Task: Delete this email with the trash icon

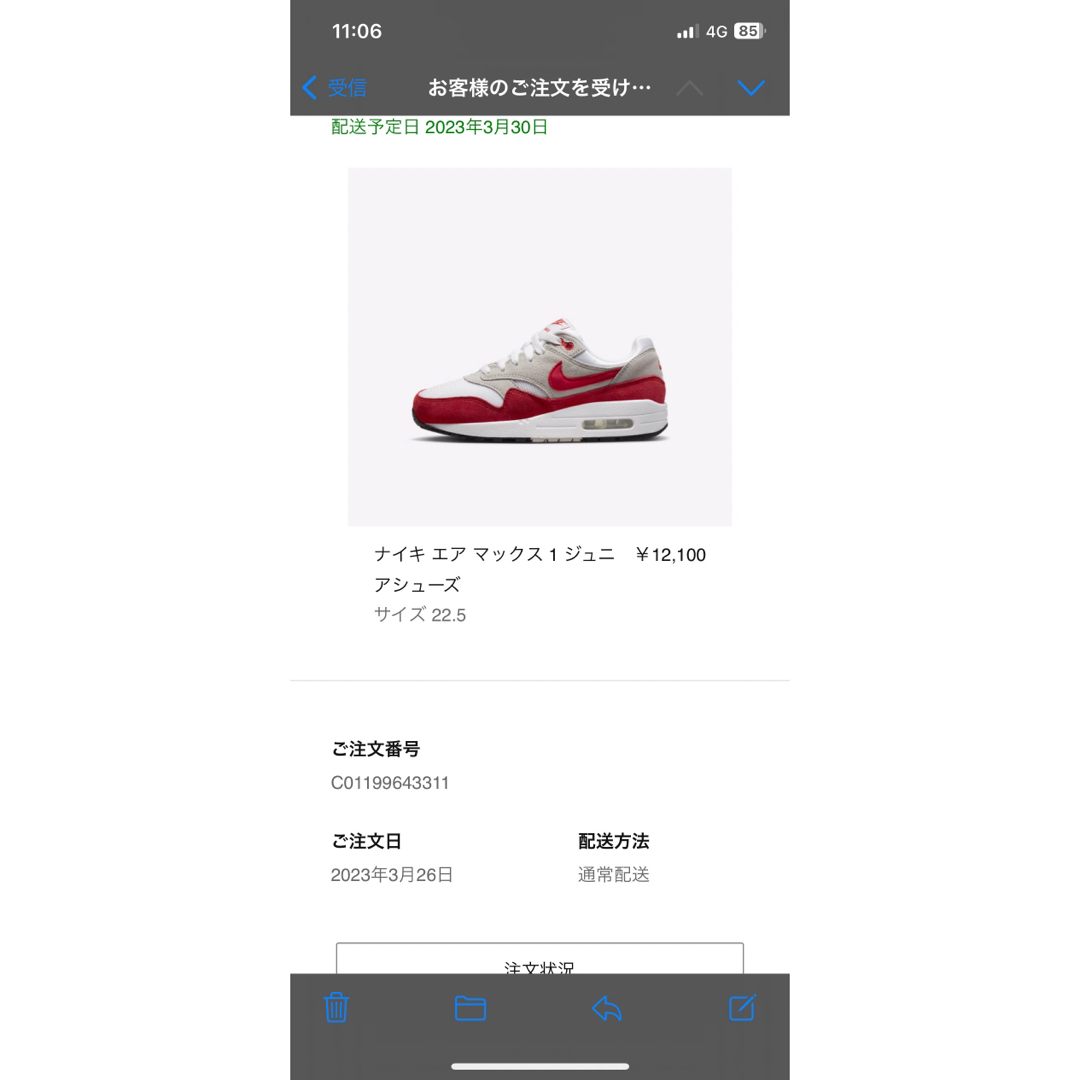Action: point(336,1007)
